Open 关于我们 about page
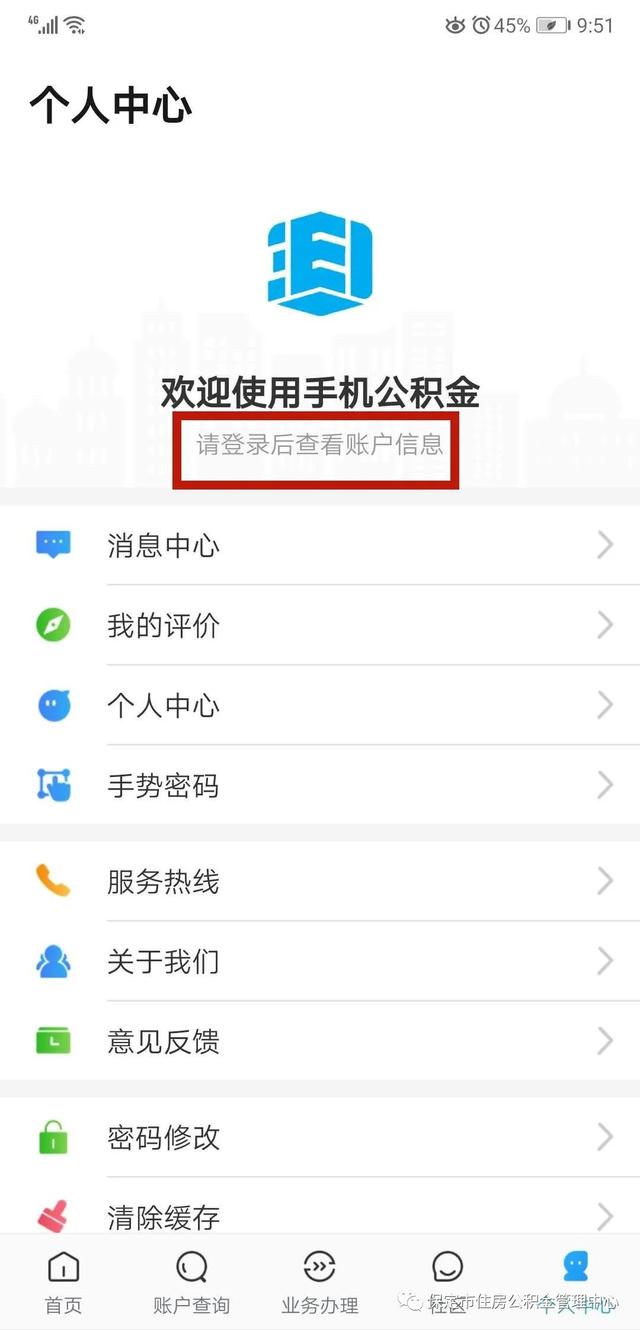The height and width of the screenshot is (1330, 640). tap(320, 961)
